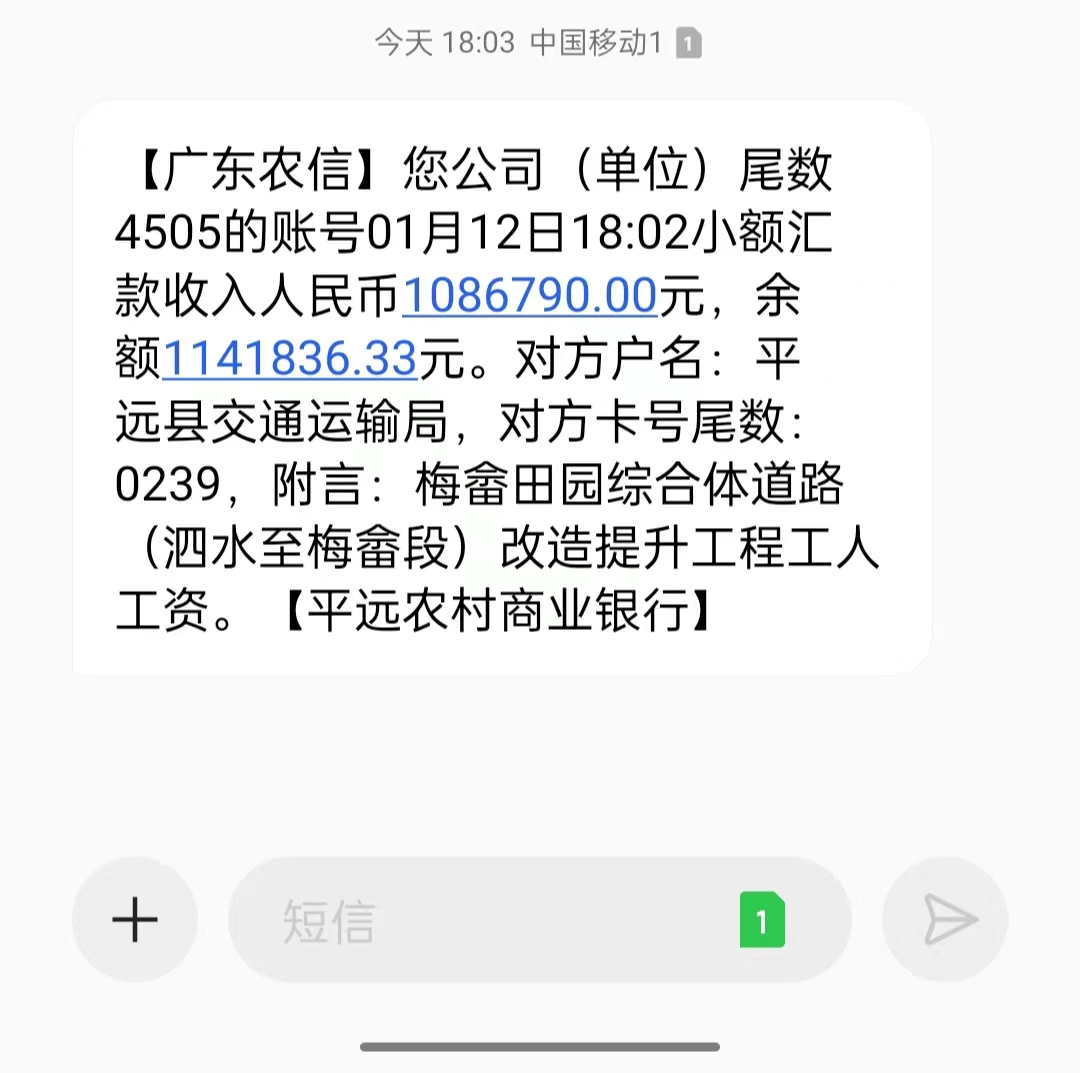Switch SIM card with green icon

click(762, 920)
